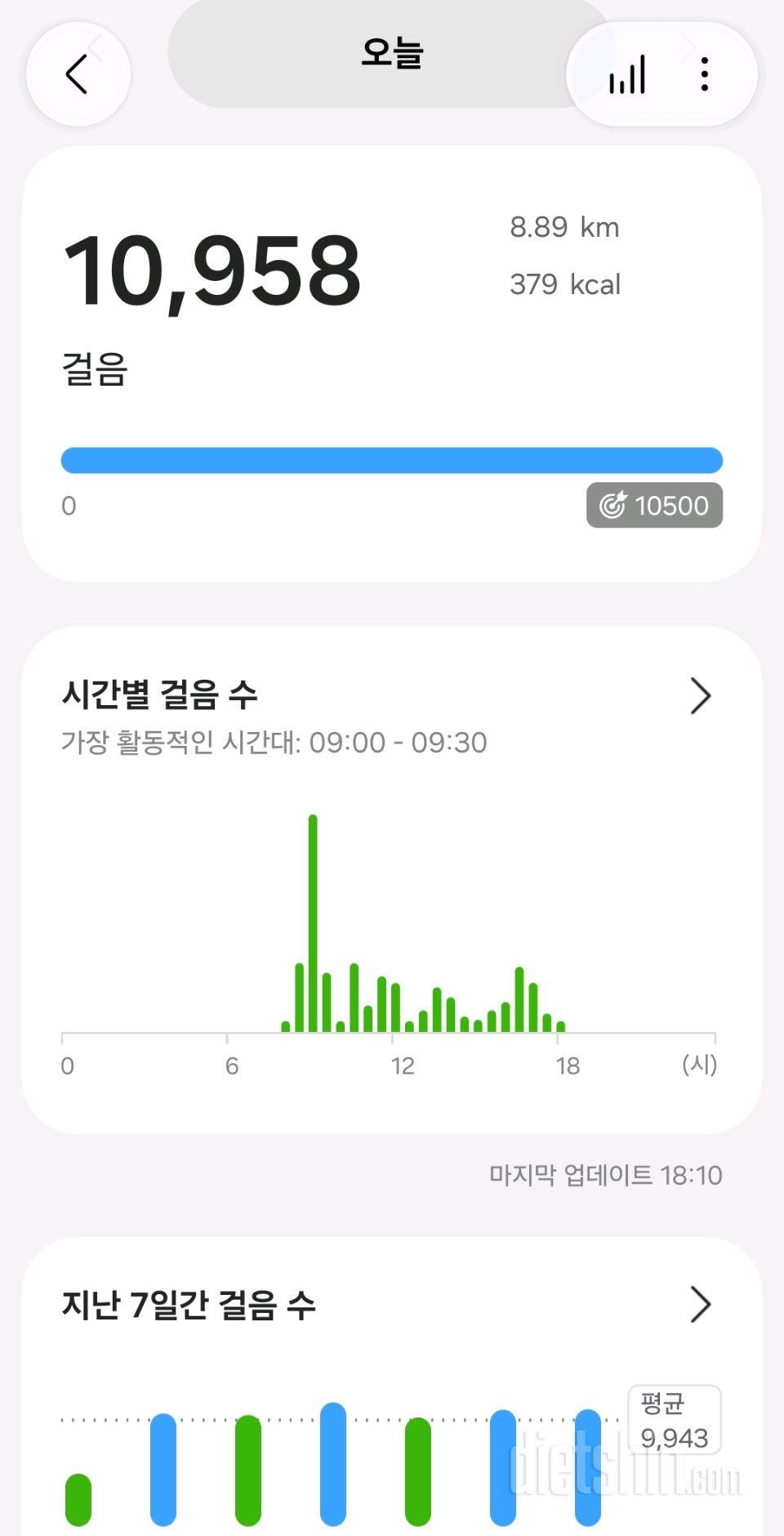784x1536 pixels.
Task: Expand 시간별 걸음 수 details chevron
Action: tap(700, 696)
